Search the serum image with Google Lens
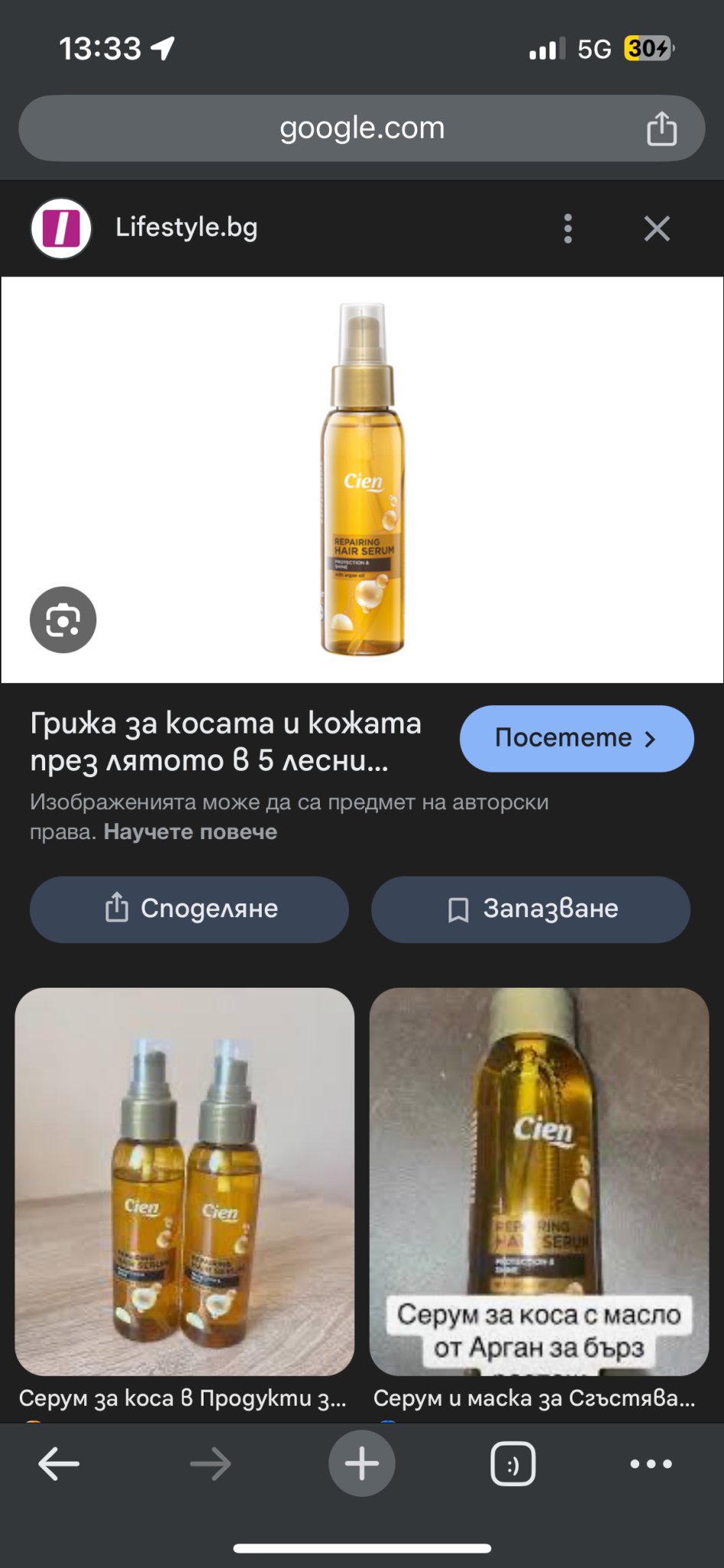 pyautogui.click(x=63, y=619)
